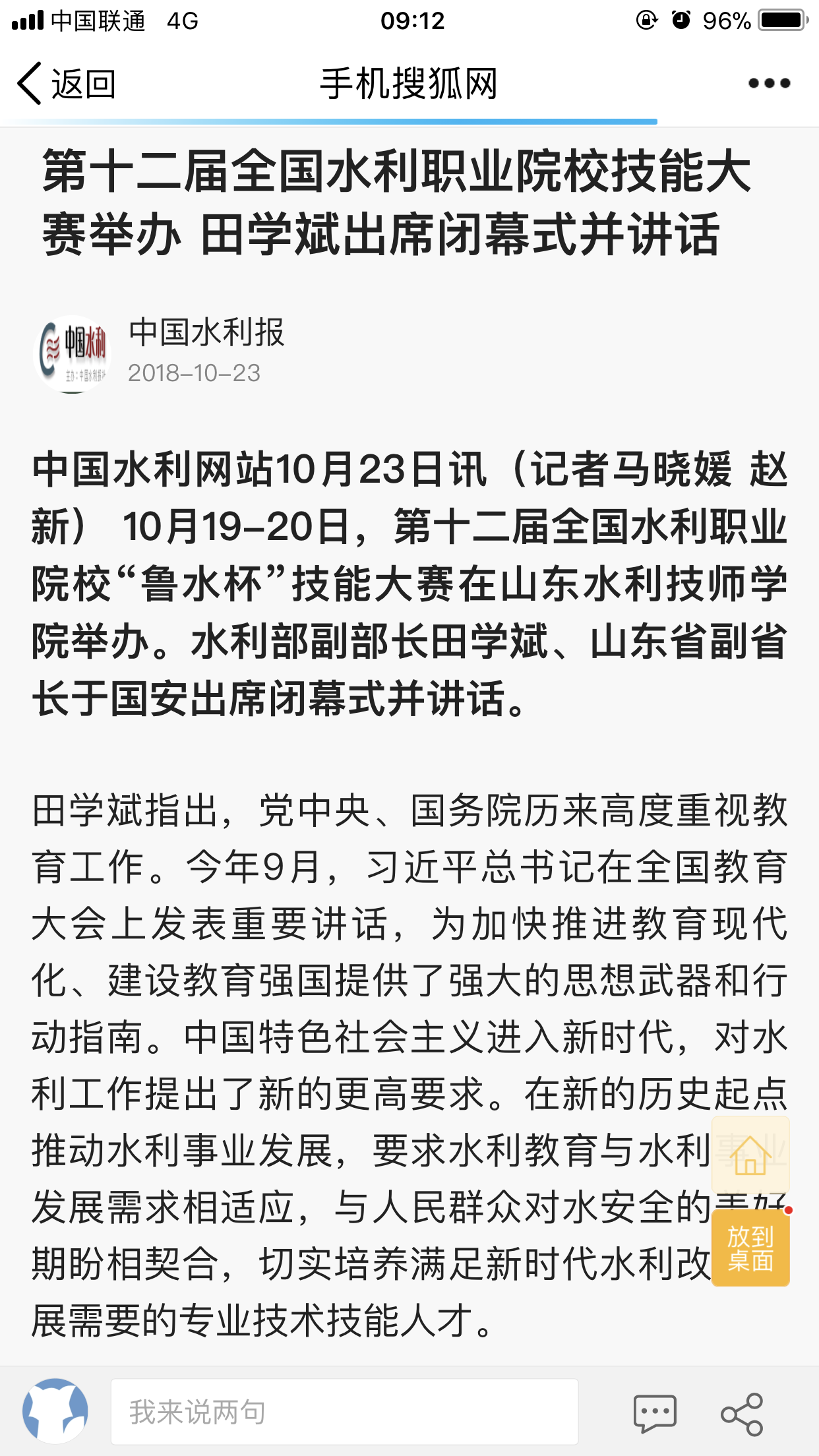Tap the floating home icon

[x=750, y=1155]
